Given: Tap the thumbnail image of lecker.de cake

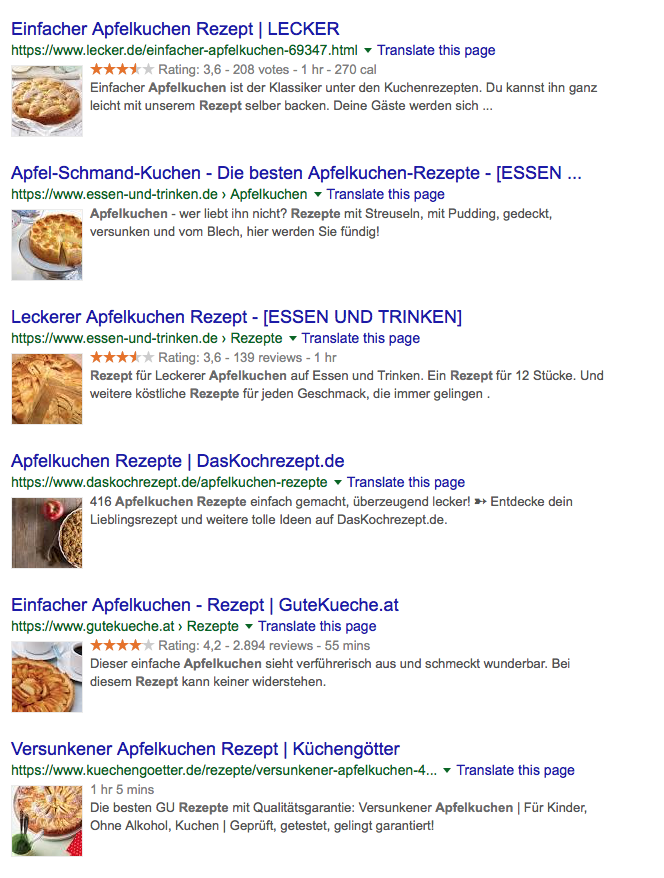Looking at the screenshot, I should (47, 100).
